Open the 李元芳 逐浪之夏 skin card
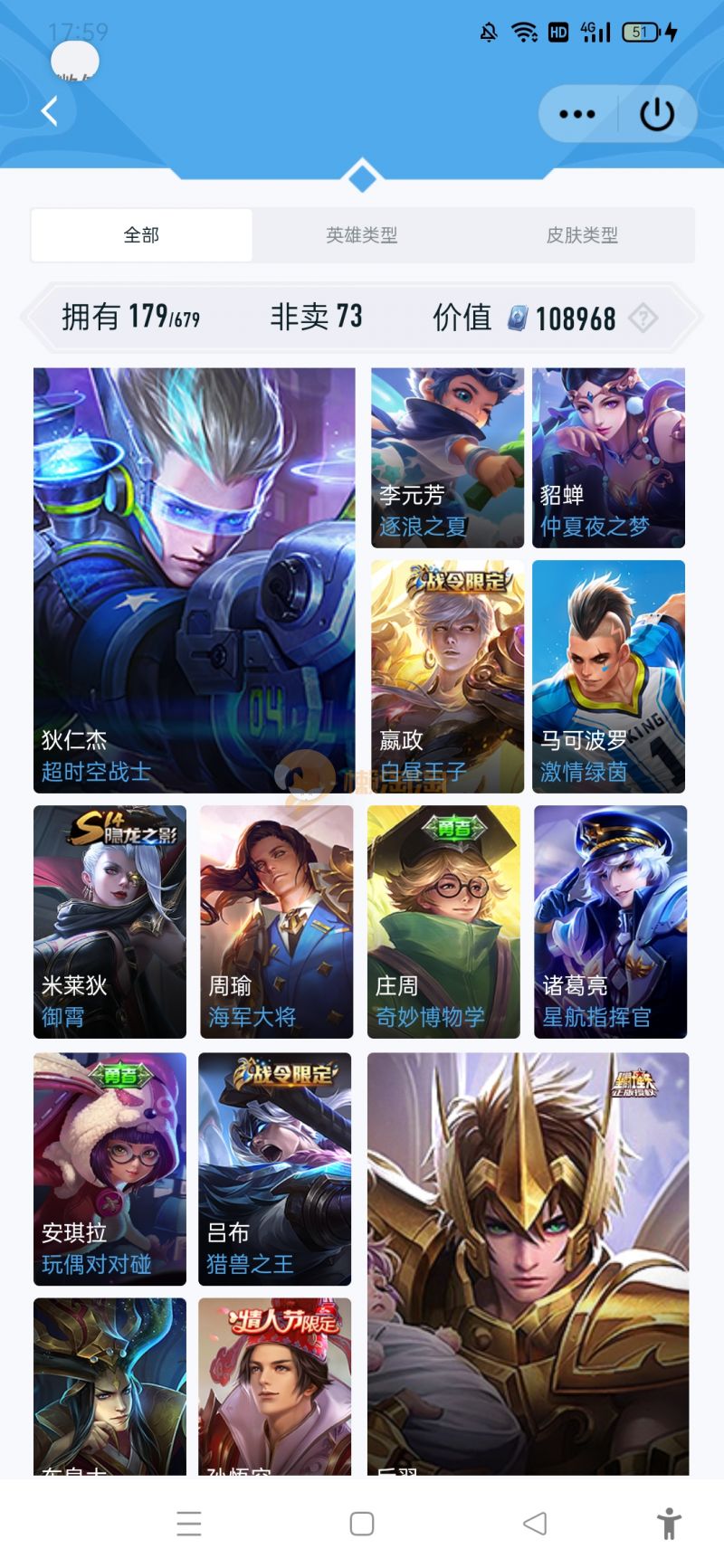Viewport: 724px width, 1568px height. pos(447,457)
